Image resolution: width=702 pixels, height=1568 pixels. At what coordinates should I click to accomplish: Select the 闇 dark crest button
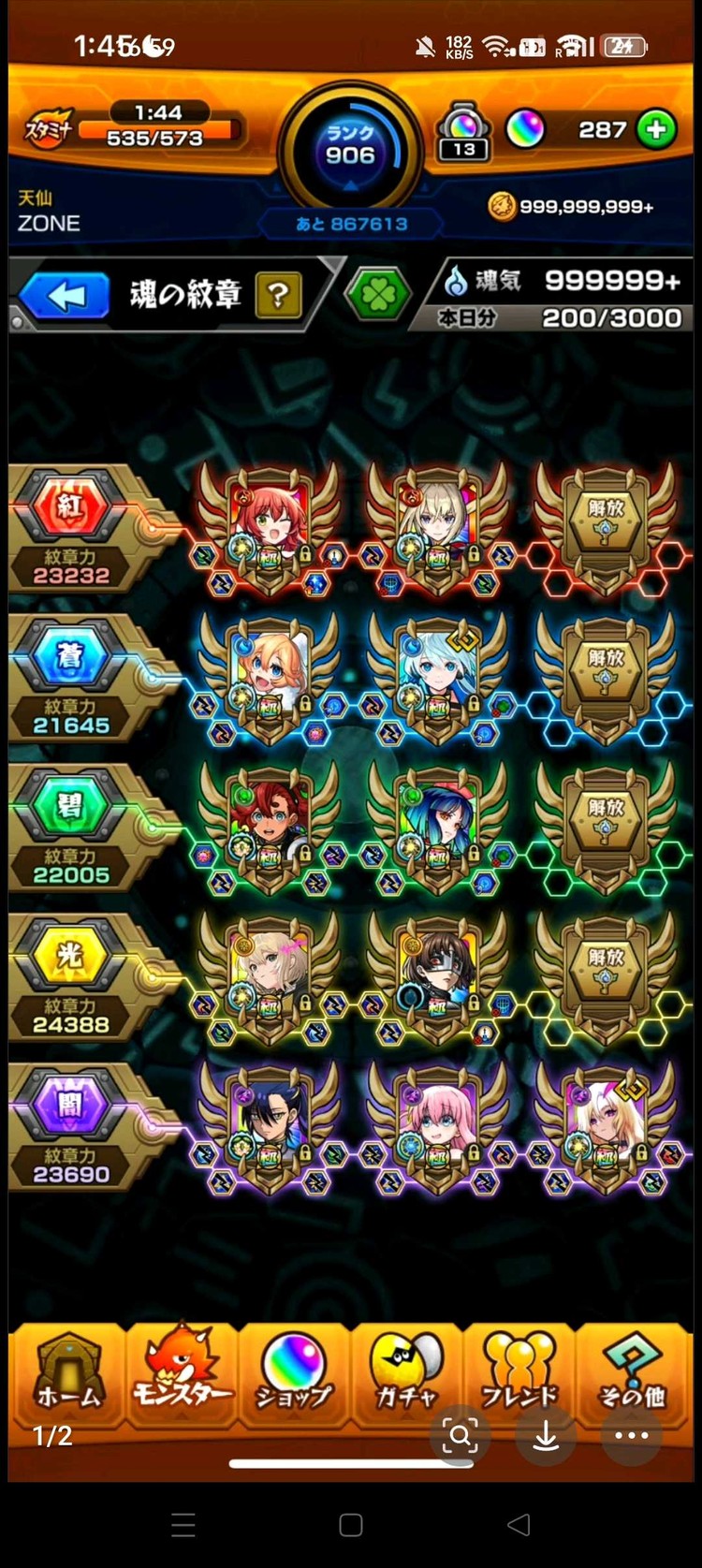click(70, 1105)
